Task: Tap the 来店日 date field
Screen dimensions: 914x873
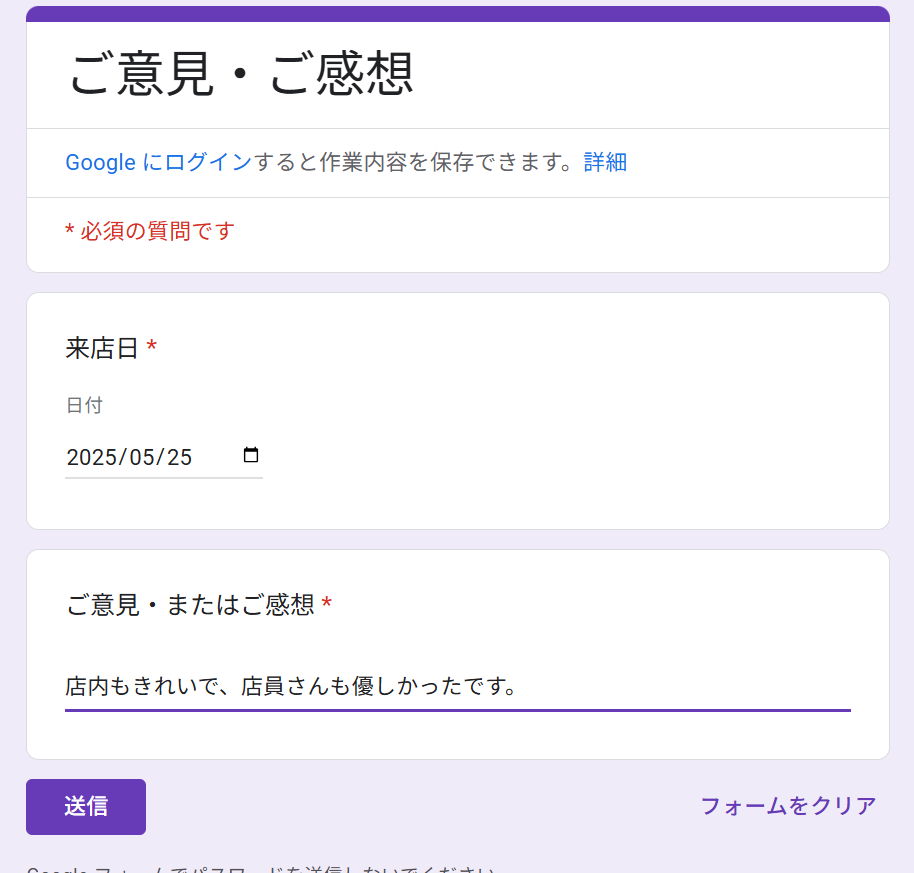Action: pyautogui.click(x=164, y=457)
